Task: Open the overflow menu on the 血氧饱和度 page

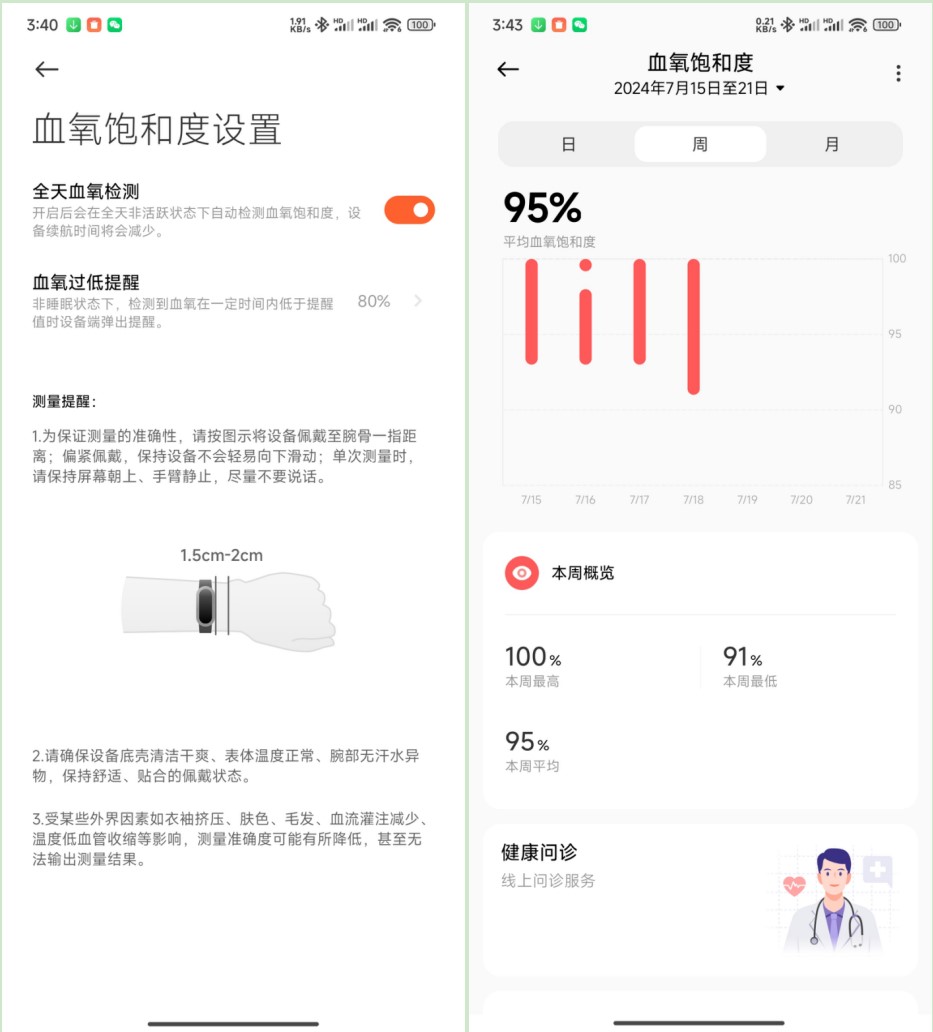Action: click(x=897, y=73)
